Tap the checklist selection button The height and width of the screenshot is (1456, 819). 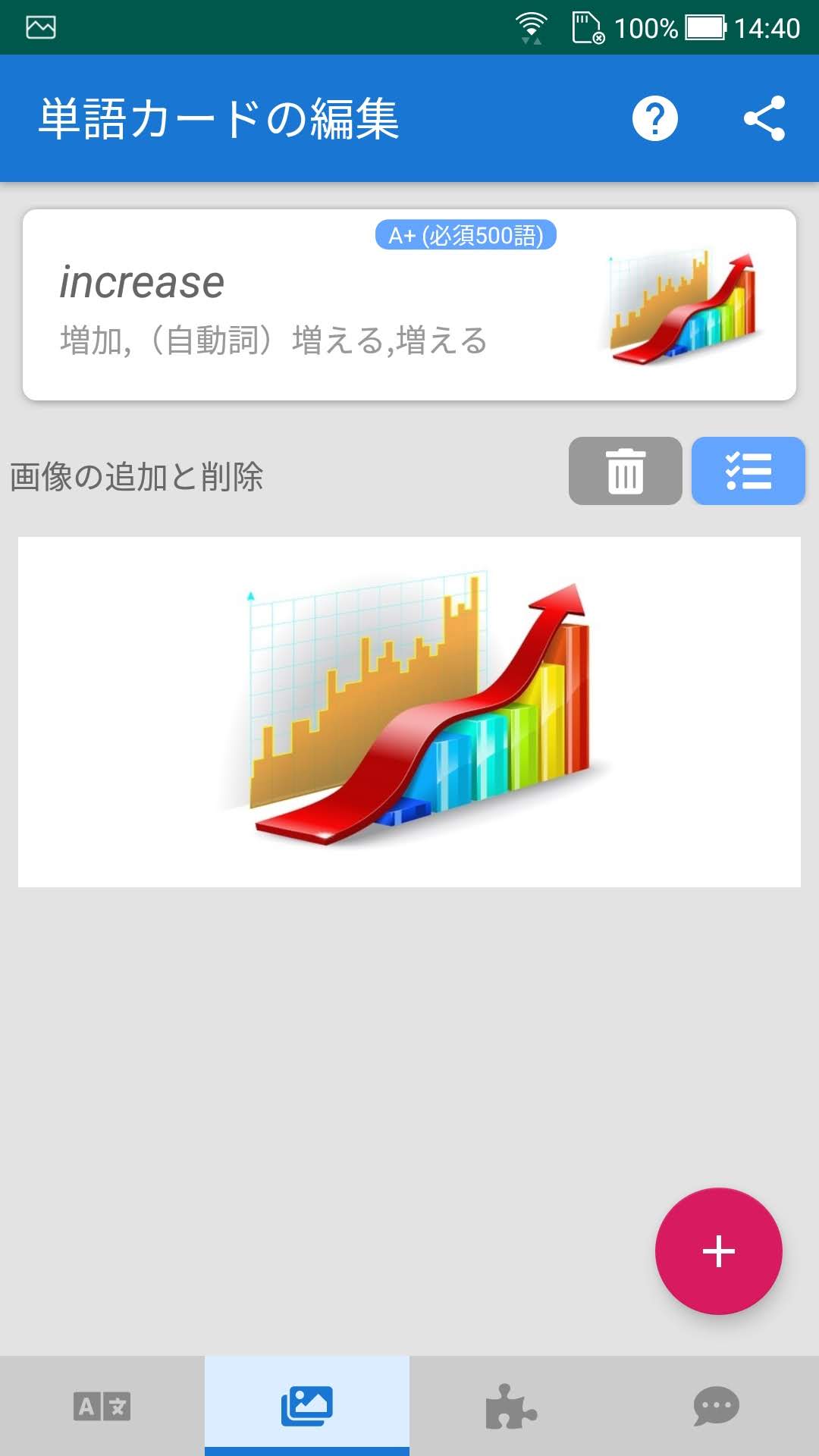(x=748, y=471)
